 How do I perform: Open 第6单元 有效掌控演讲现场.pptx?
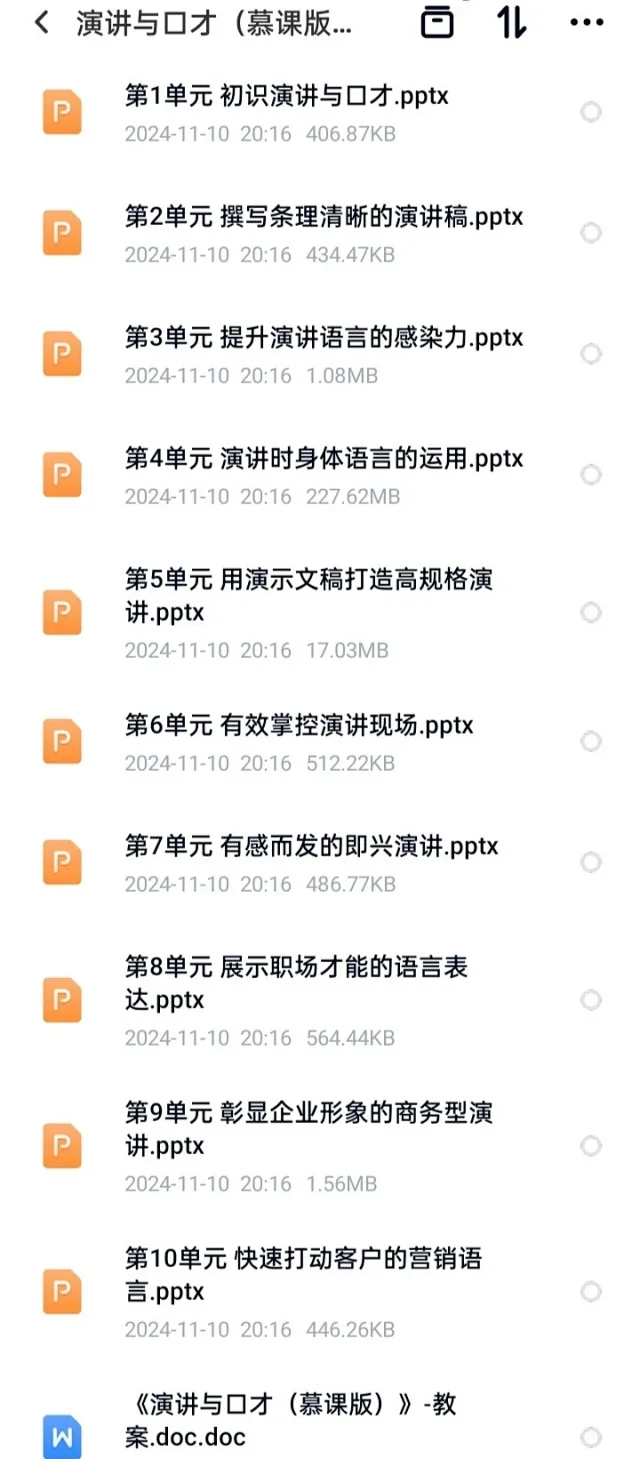320,742
